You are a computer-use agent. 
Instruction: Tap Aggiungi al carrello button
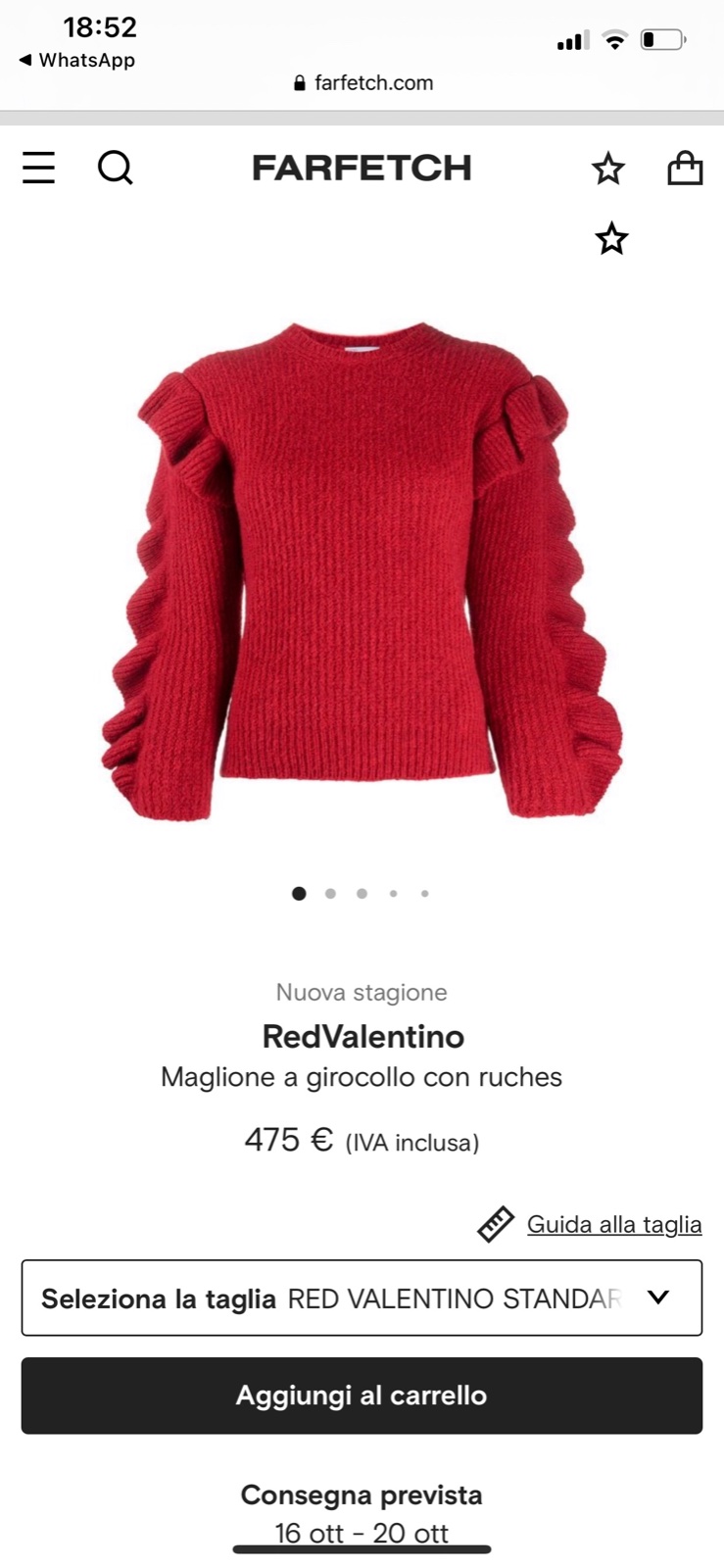click(362, 1395)
